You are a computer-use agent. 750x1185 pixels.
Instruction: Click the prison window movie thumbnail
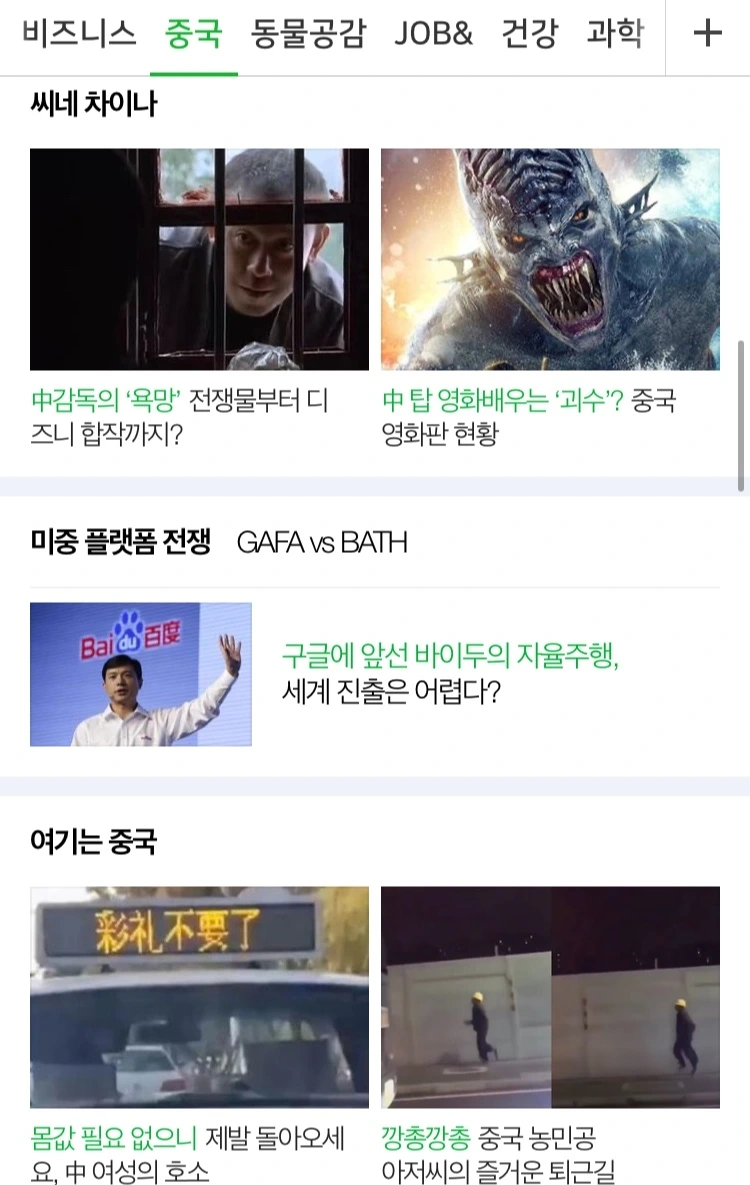tap(200, 263)
